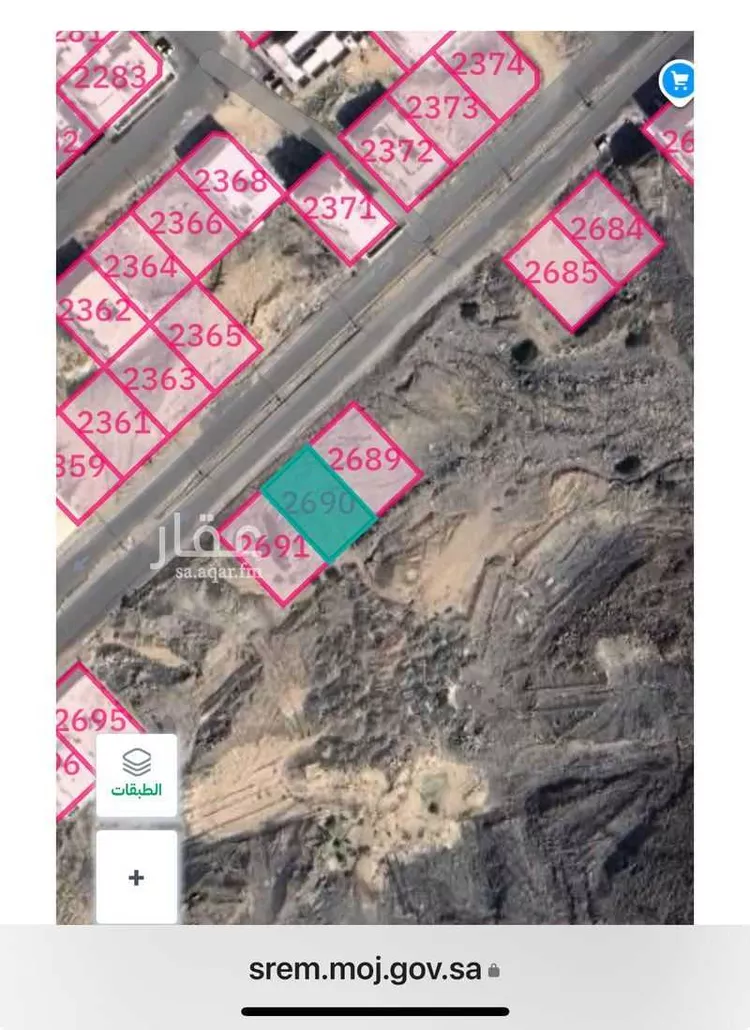Image resolution: width=750 pixels, height=1030 pixels.
Task: Select parcel 2366 on the map
Action: (x=186, y=223)
